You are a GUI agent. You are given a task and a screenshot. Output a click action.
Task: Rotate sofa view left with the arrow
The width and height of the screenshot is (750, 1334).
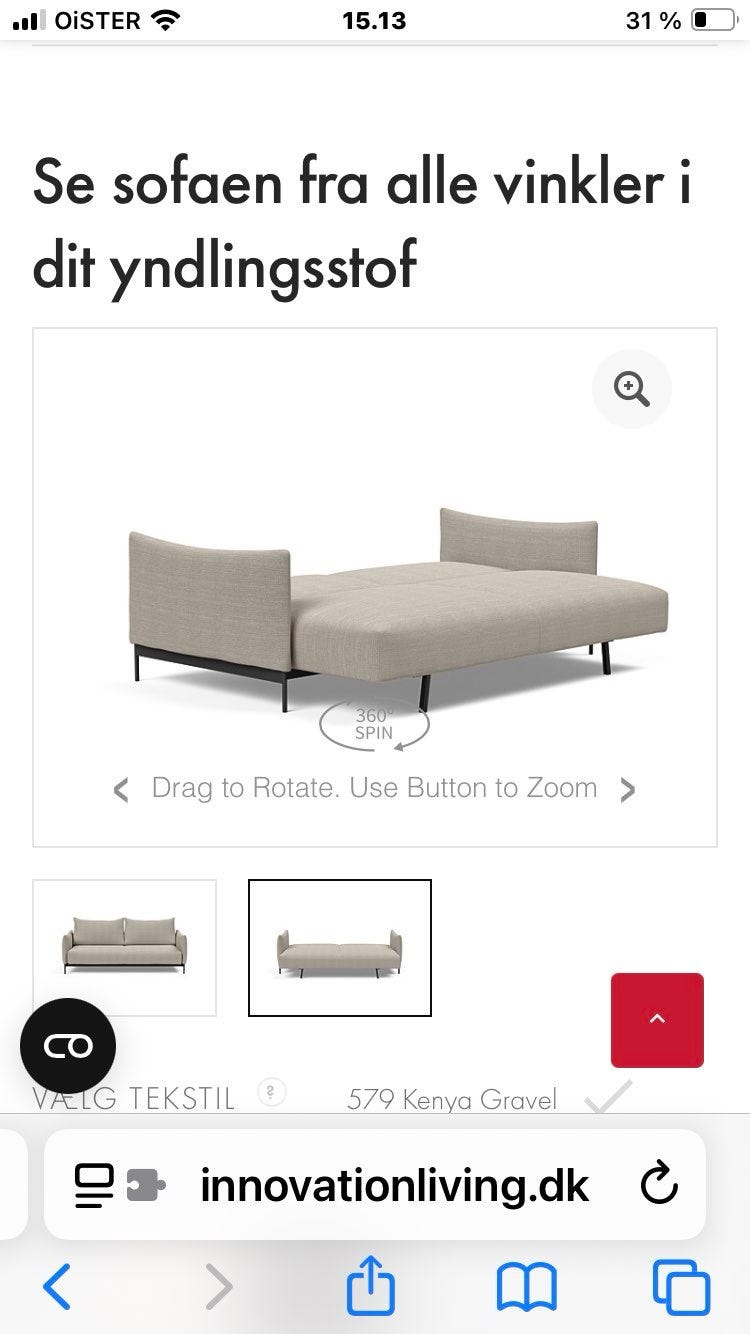(x=121, y=791)
